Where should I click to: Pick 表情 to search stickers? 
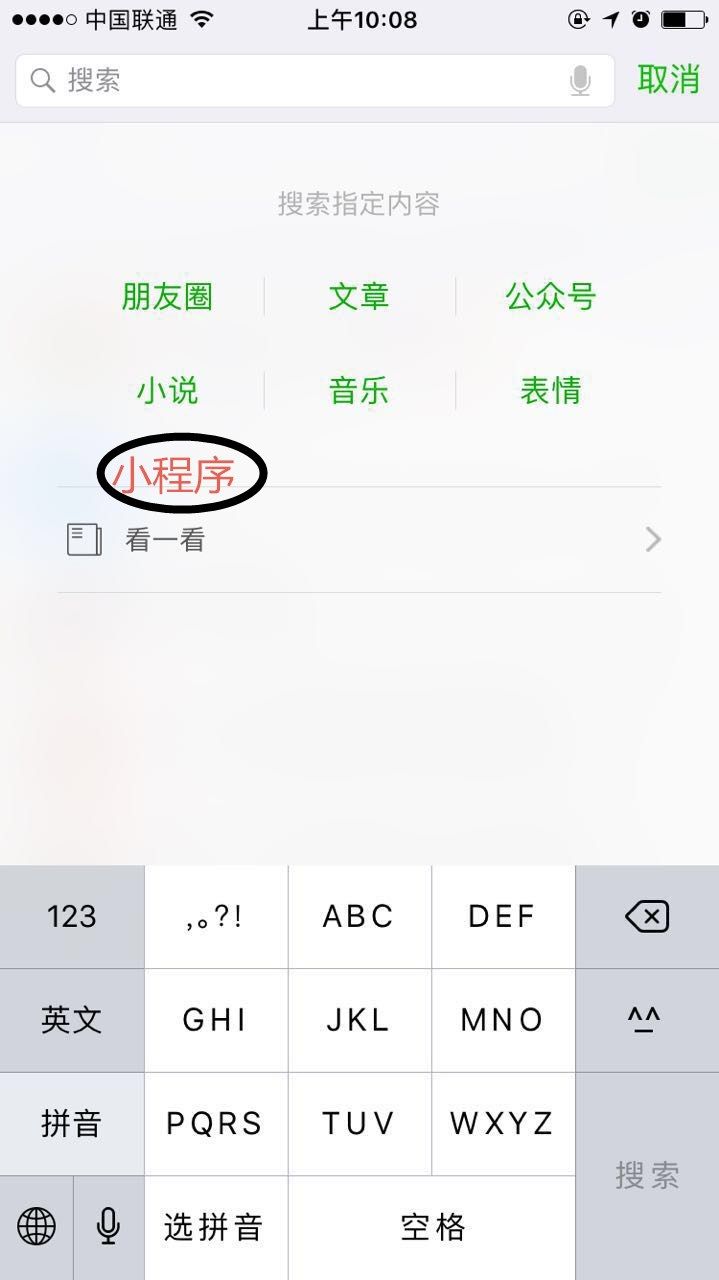550,390
